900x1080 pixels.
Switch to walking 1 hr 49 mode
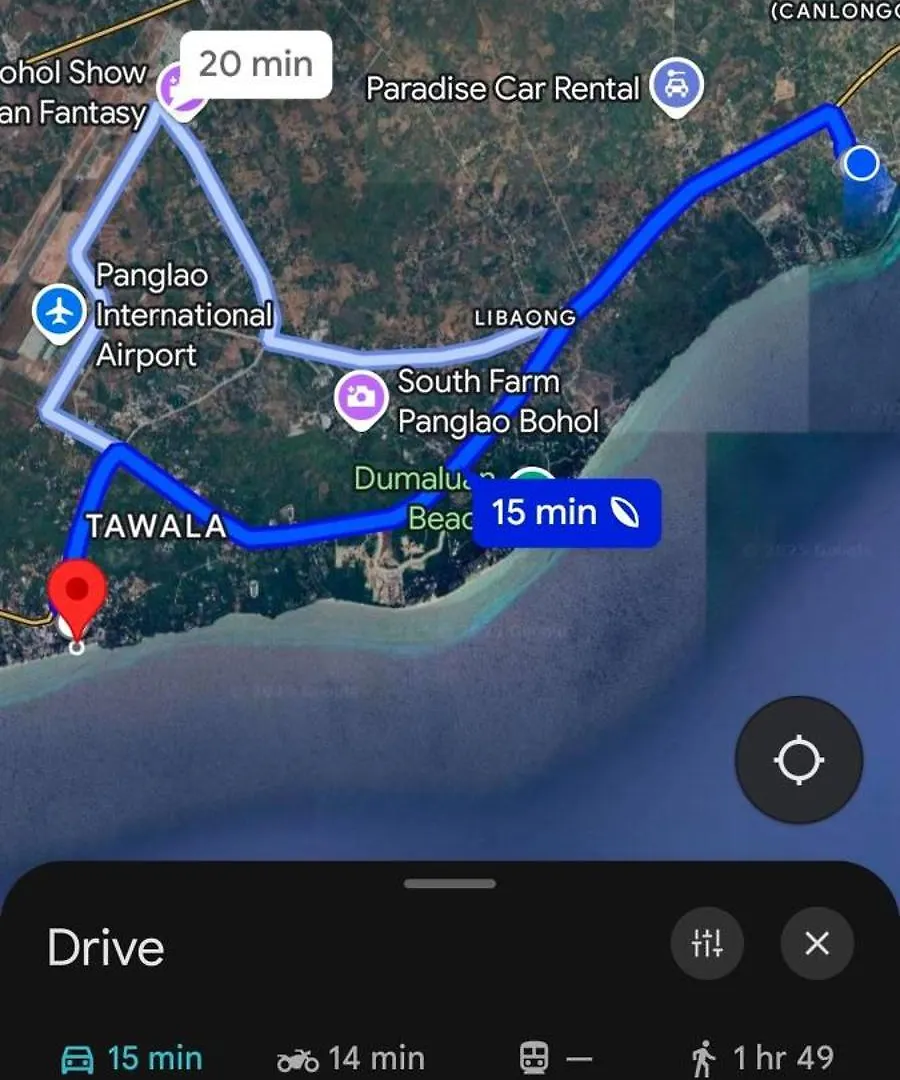pos(762,1057)
